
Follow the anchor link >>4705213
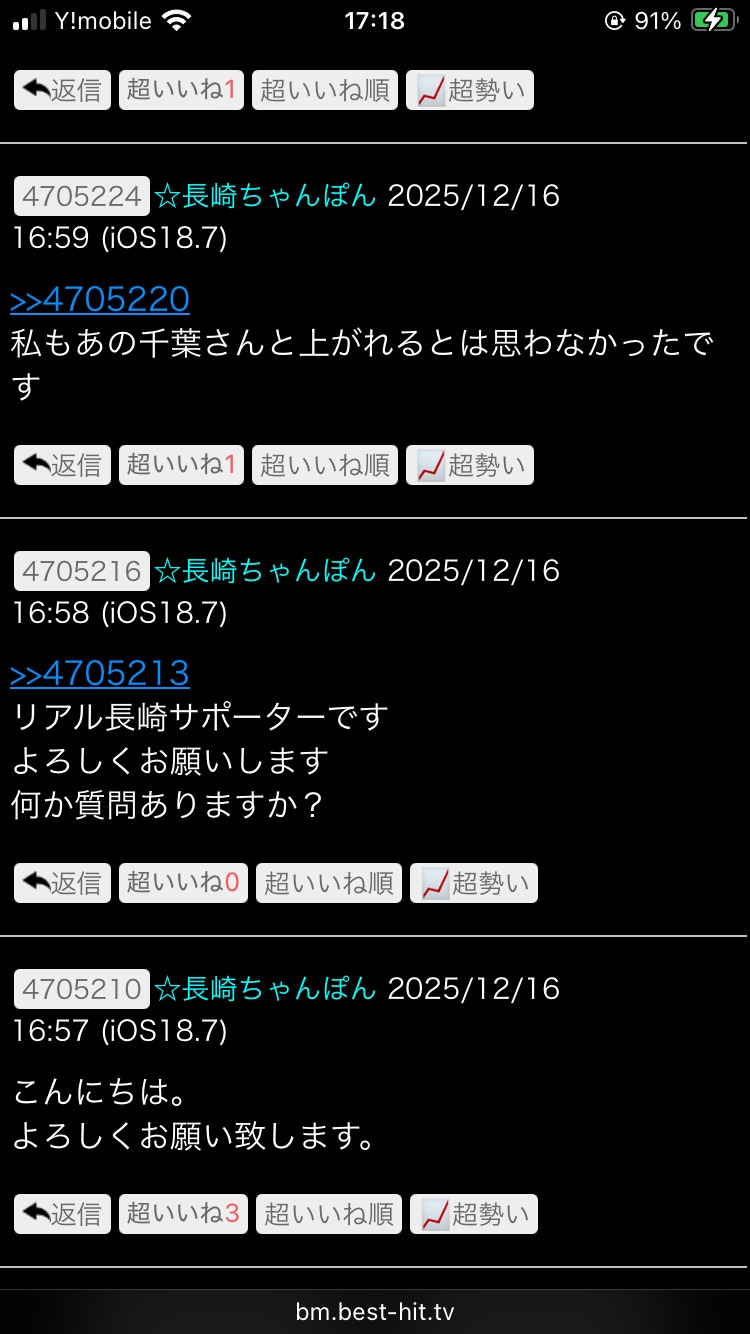pyautogui.click(x=100, y=673)
